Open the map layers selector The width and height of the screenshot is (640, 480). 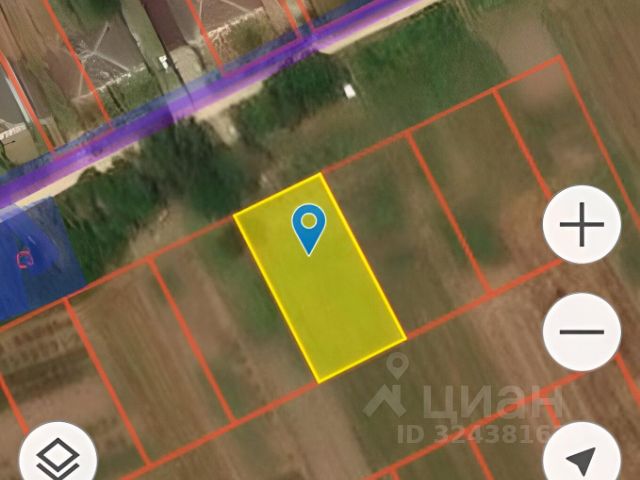coord(58,459)
